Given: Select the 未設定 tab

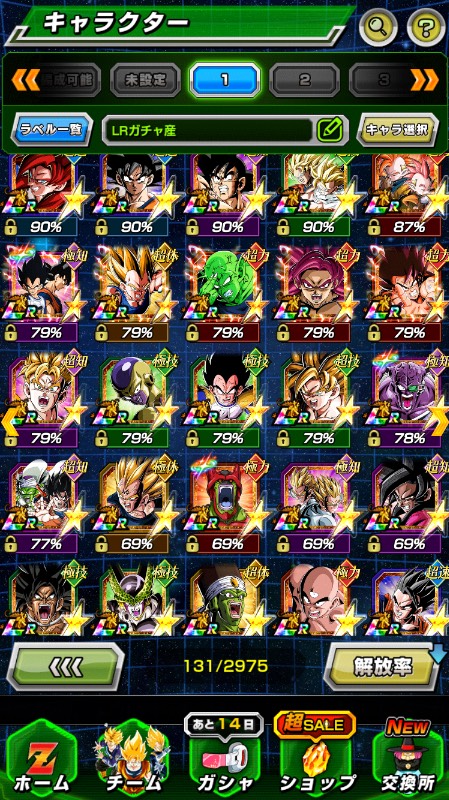Looking at the screenshot, I should (x=145, y=80).
